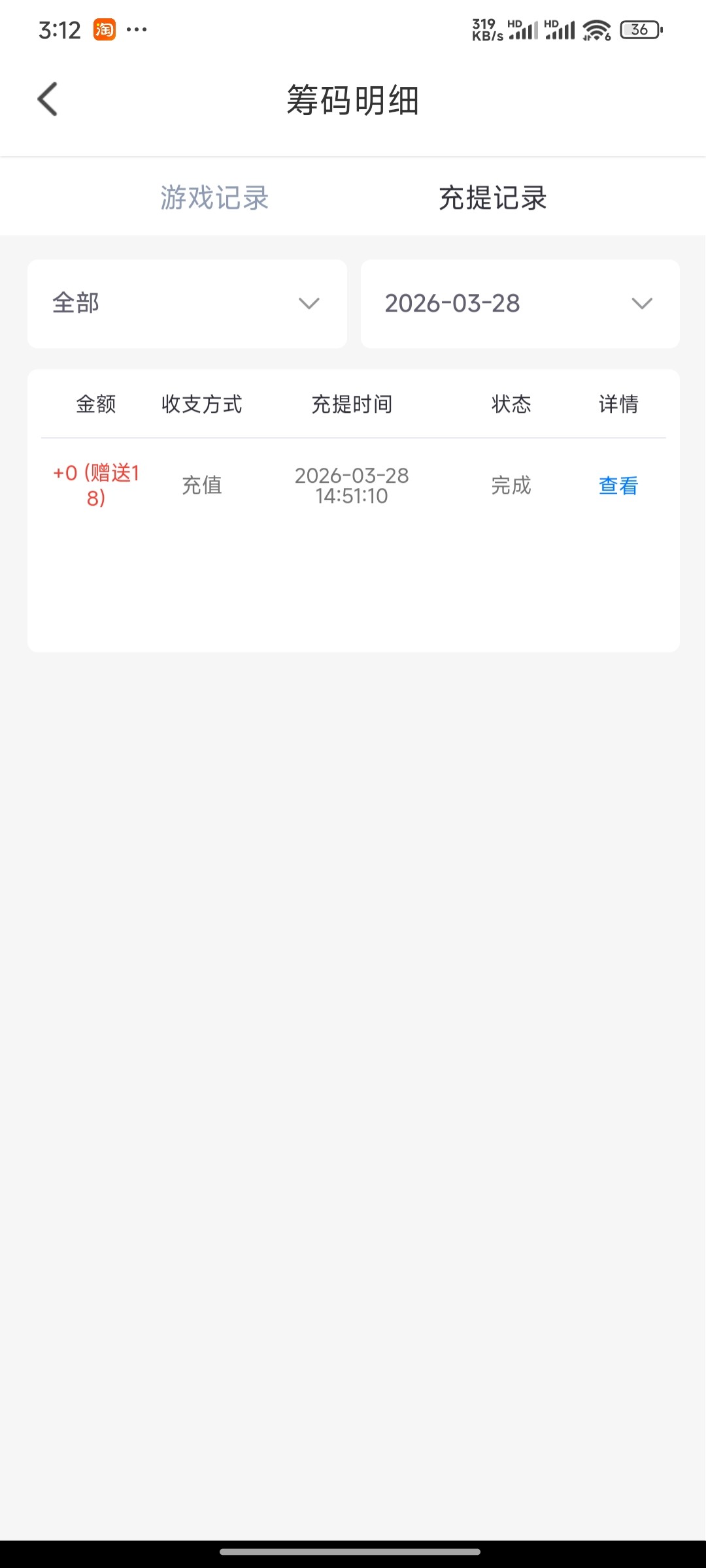Select the 充提记录 tab
The width and height of the screenshot is (706, 1568).
coord(492,197)
